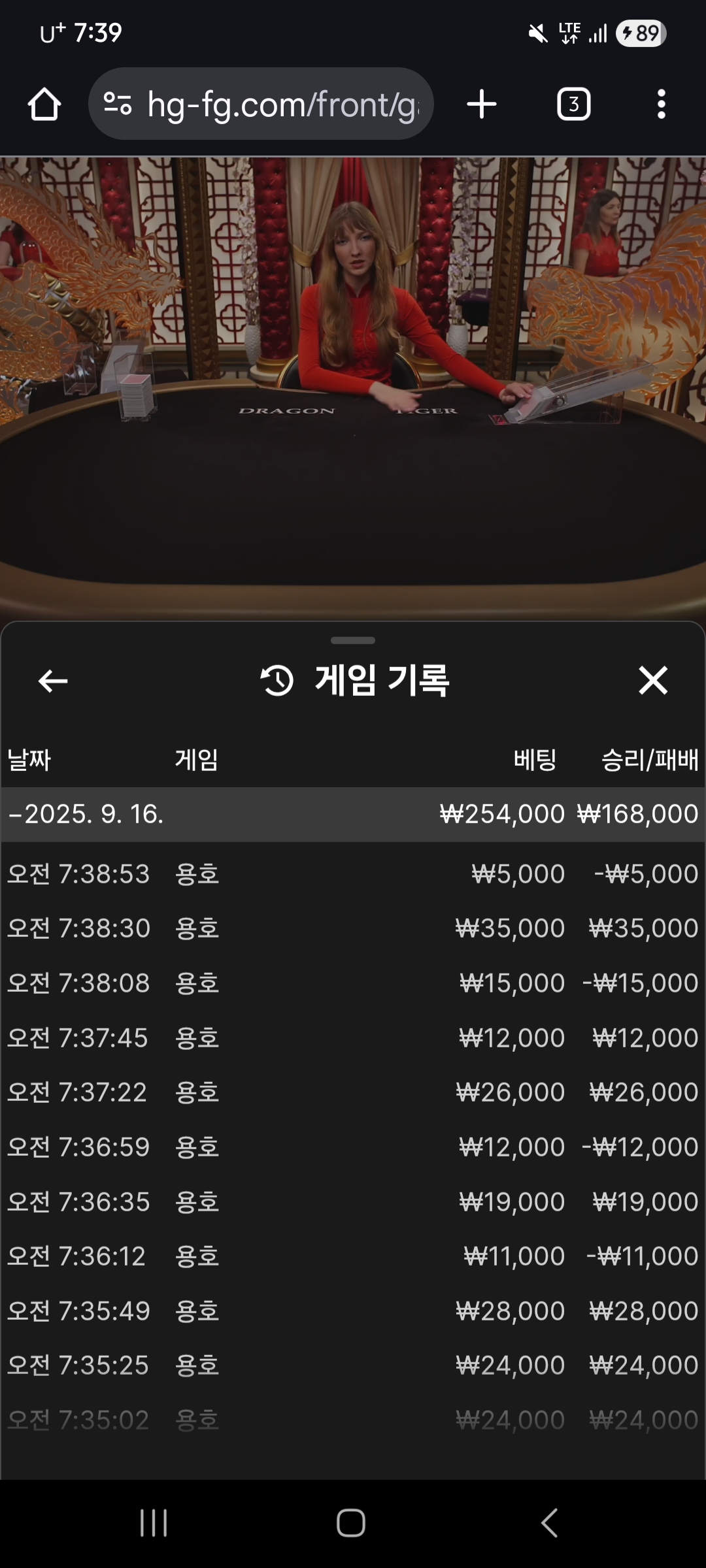Open the 7:36:35 game record
The image size is (706, 1568).
pyautogui.click(x=353, y=1201)
